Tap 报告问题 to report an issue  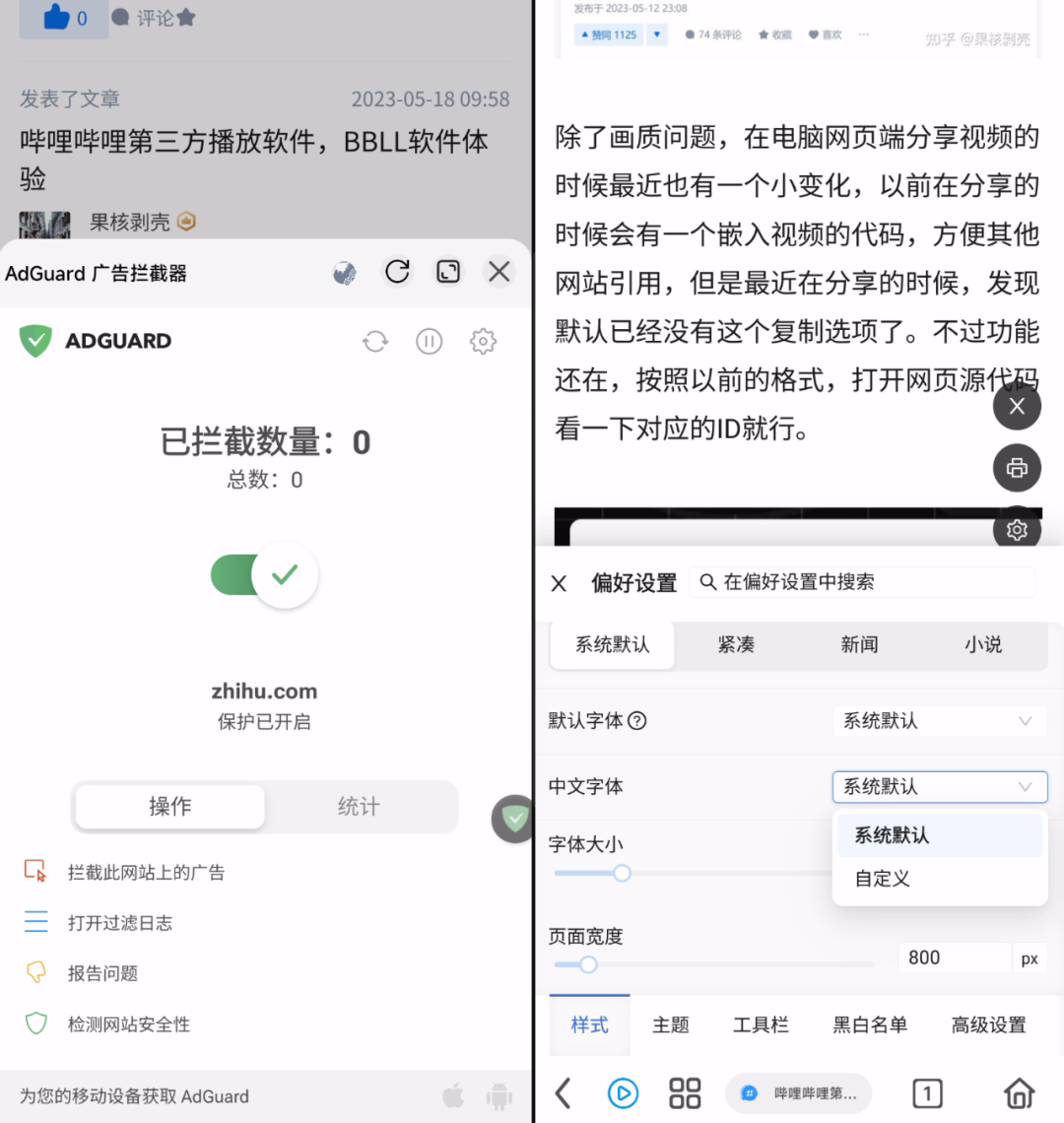point(102,973)
